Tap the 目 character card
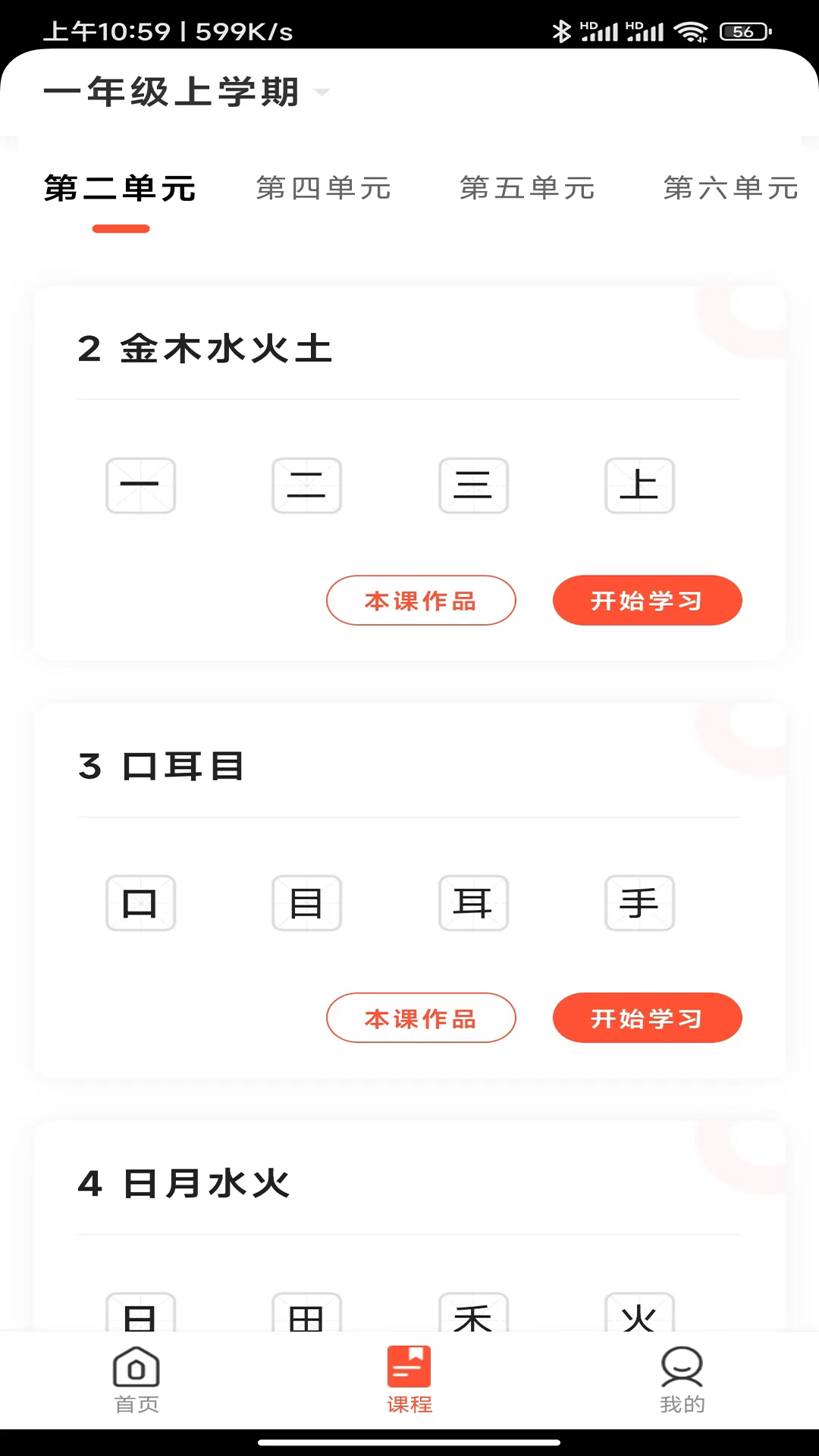The width and height of the screenshot is (819, 1456). point(306,903)
